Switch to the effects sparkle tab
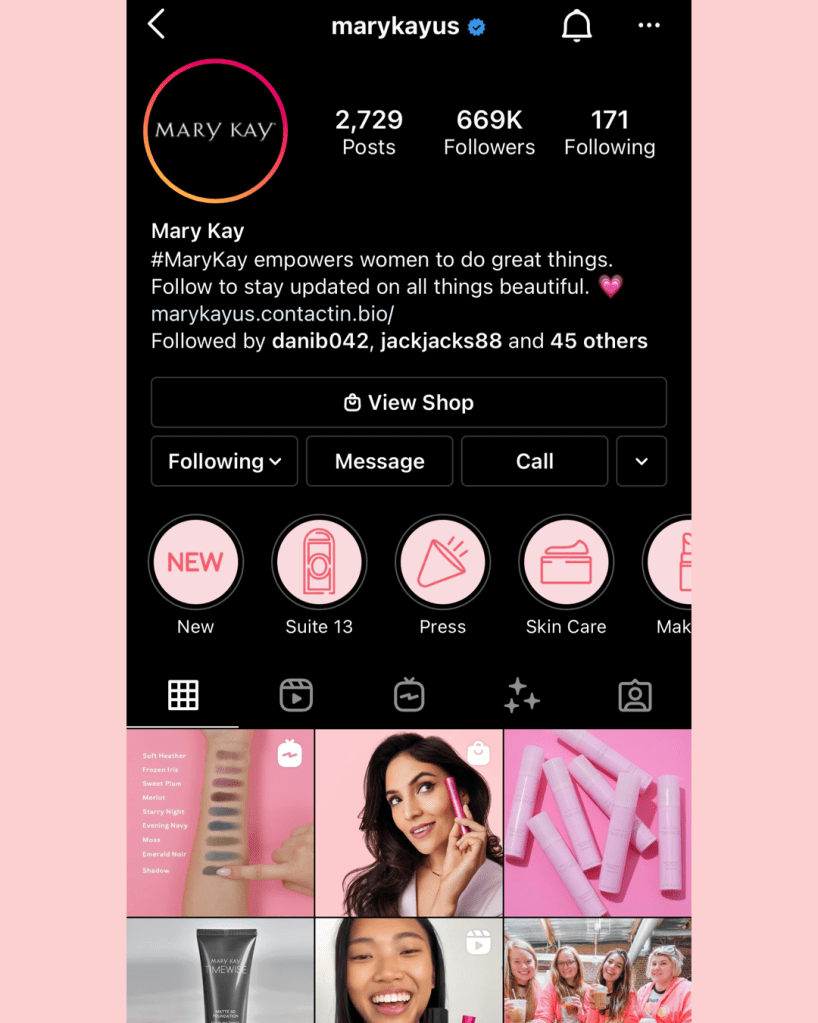Viewport: 818px width, 1023px height. tap(522, 695)
